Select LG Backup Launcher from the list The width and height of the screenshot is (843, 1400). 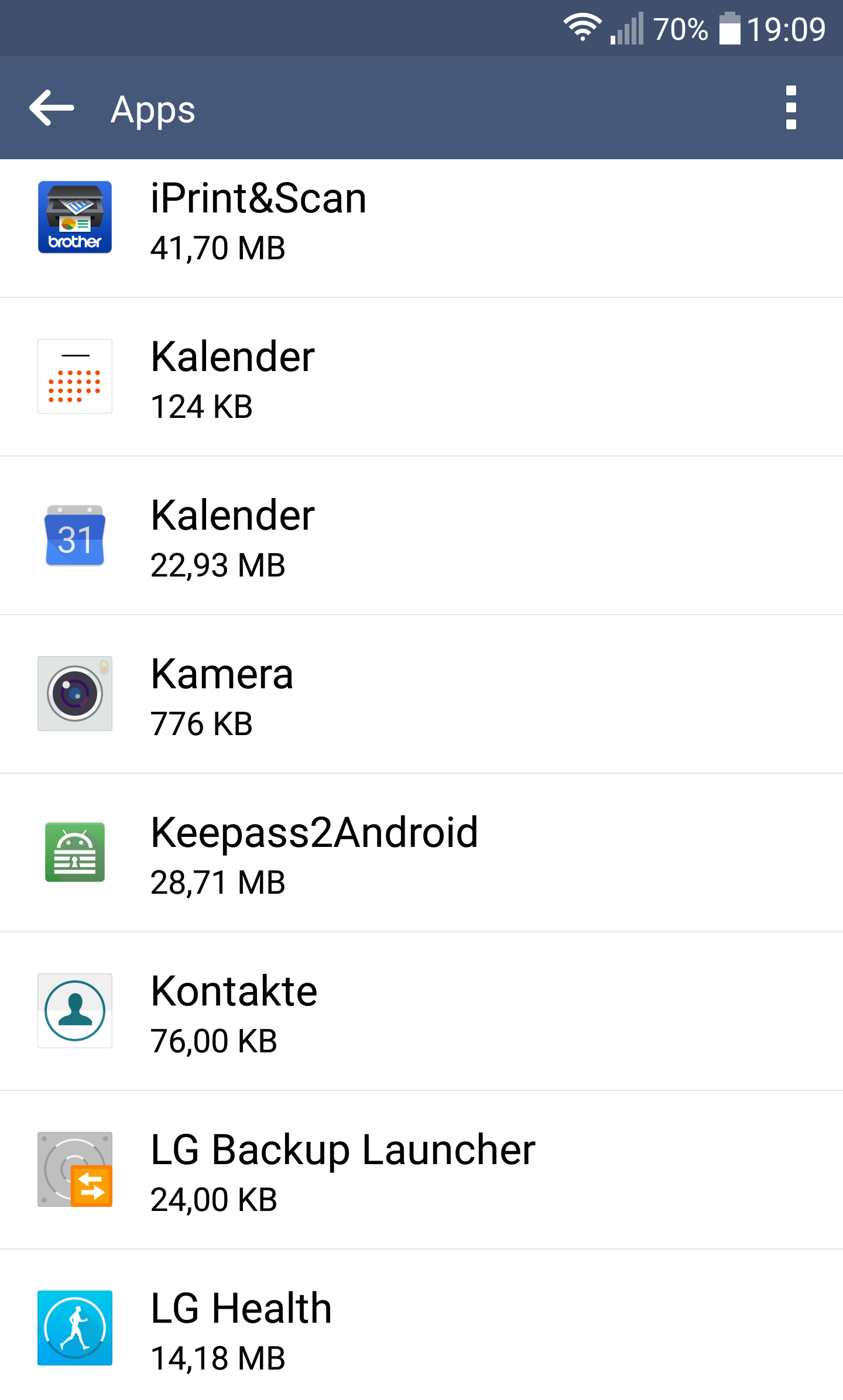click(x=421, y=1170)
